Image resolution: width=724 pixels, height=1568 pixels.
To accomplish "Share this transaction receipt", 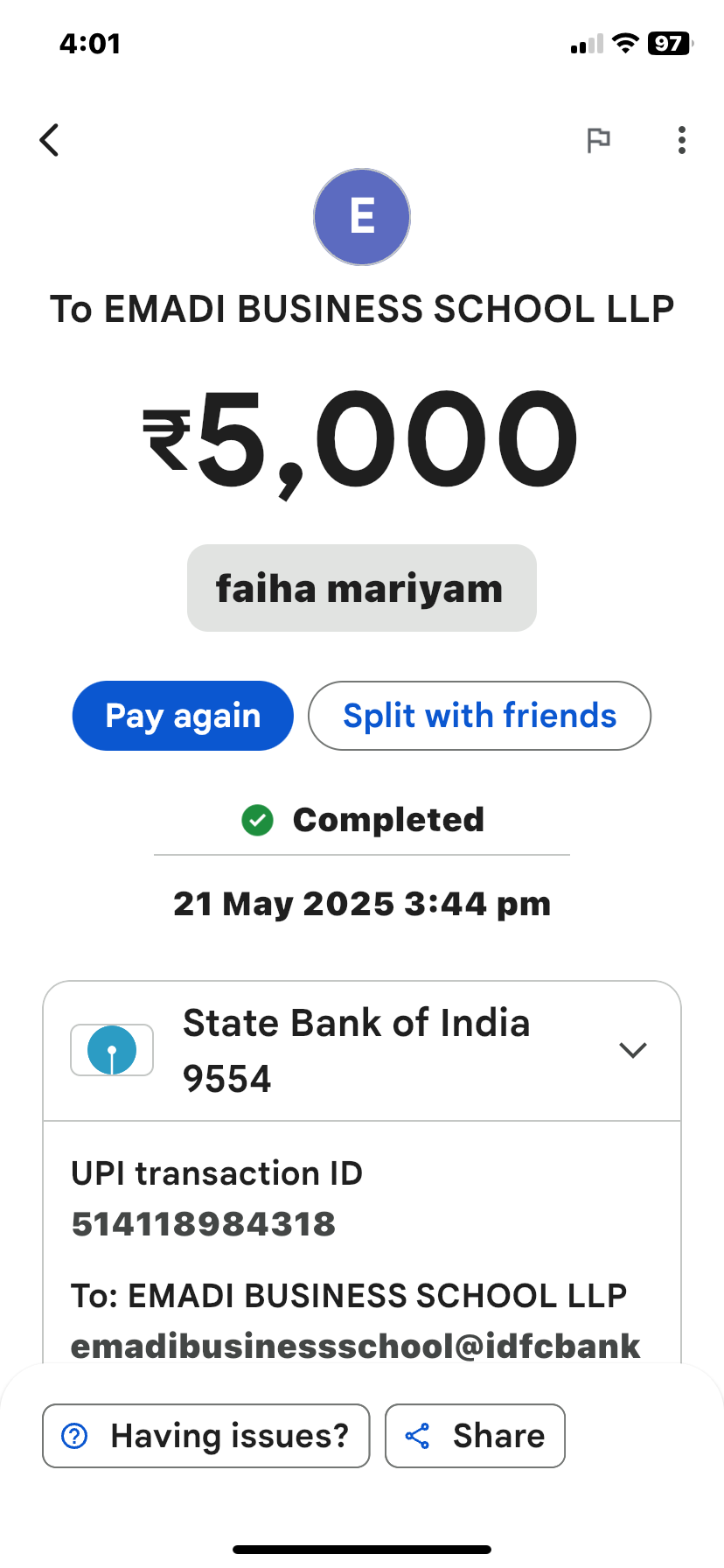I will coord(475,1436).
